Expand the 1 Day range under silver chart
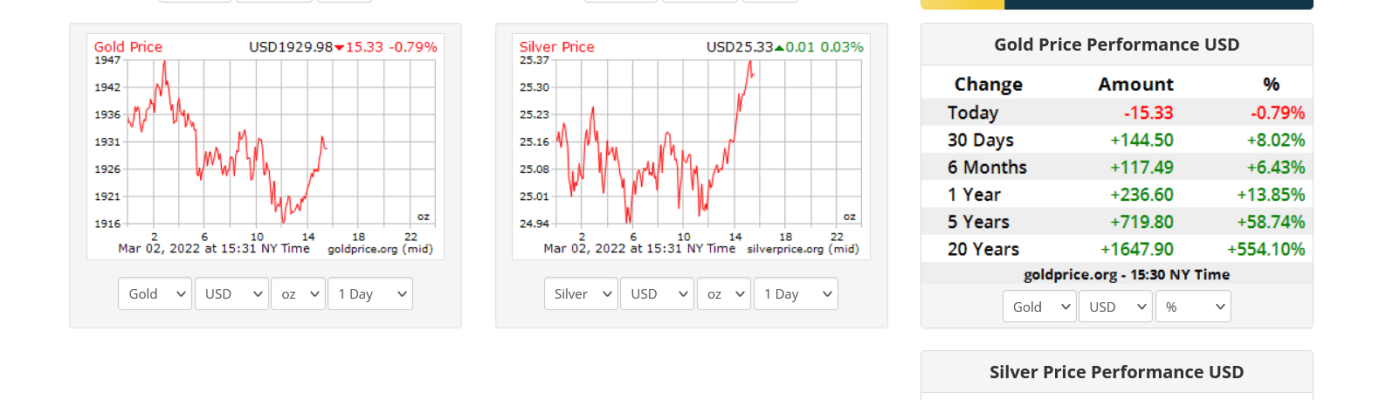 (796, 294)
